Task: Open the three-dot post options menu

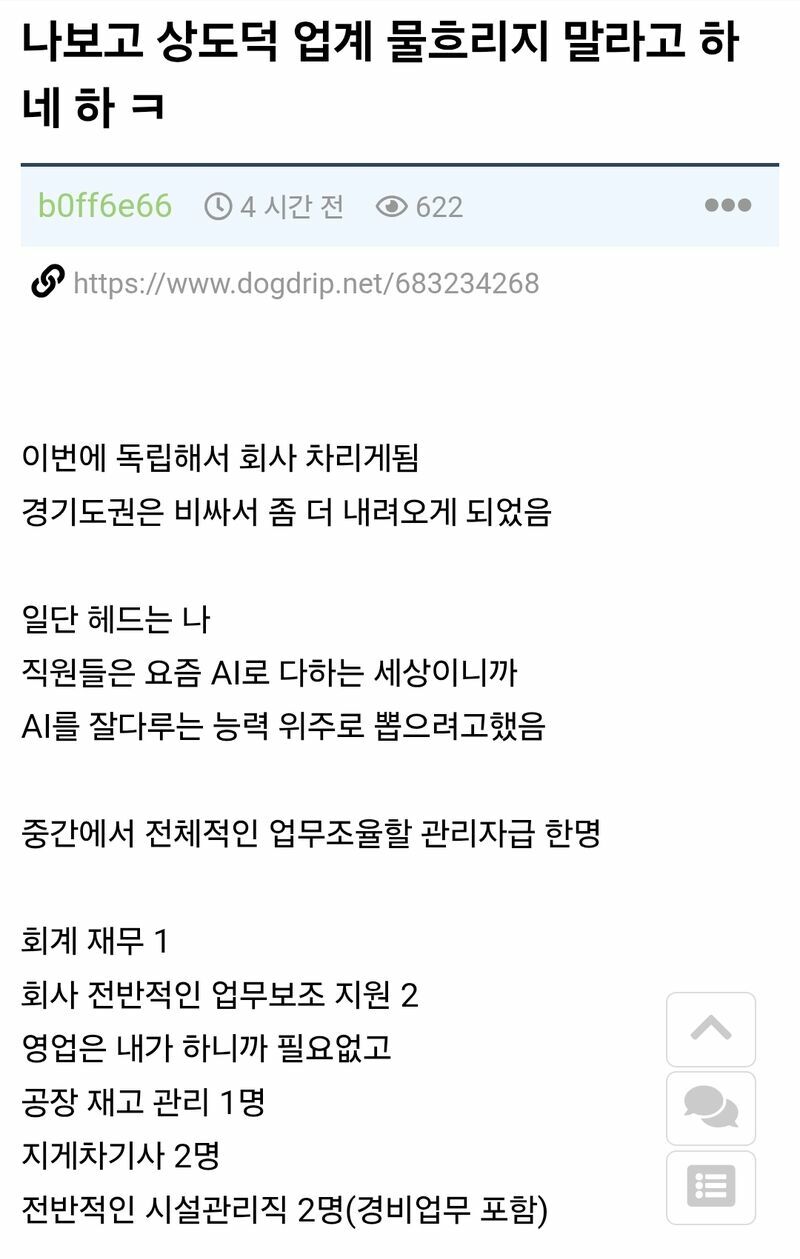Action: click(727, 206)
